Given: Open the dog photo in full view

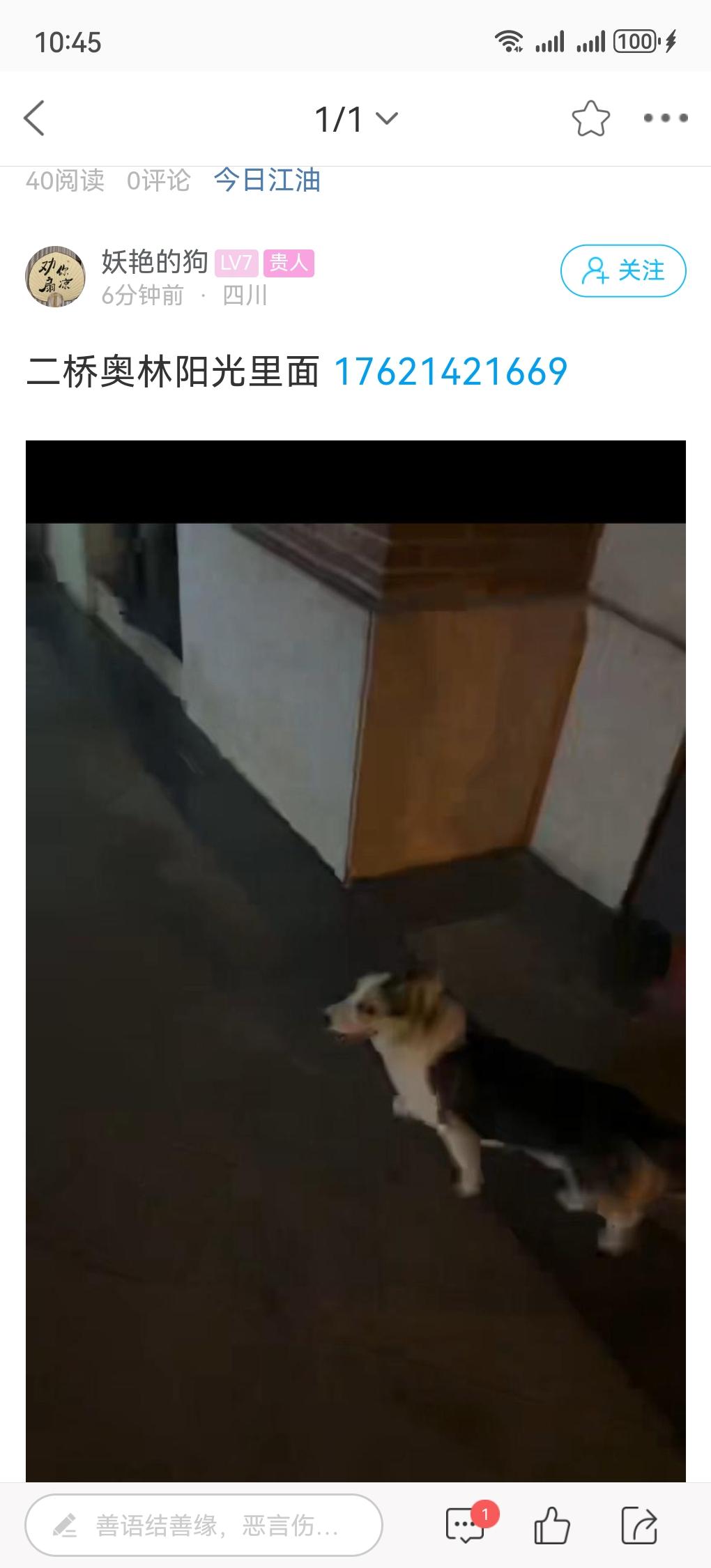Looking at the screenshot, I should coord(355,962).
